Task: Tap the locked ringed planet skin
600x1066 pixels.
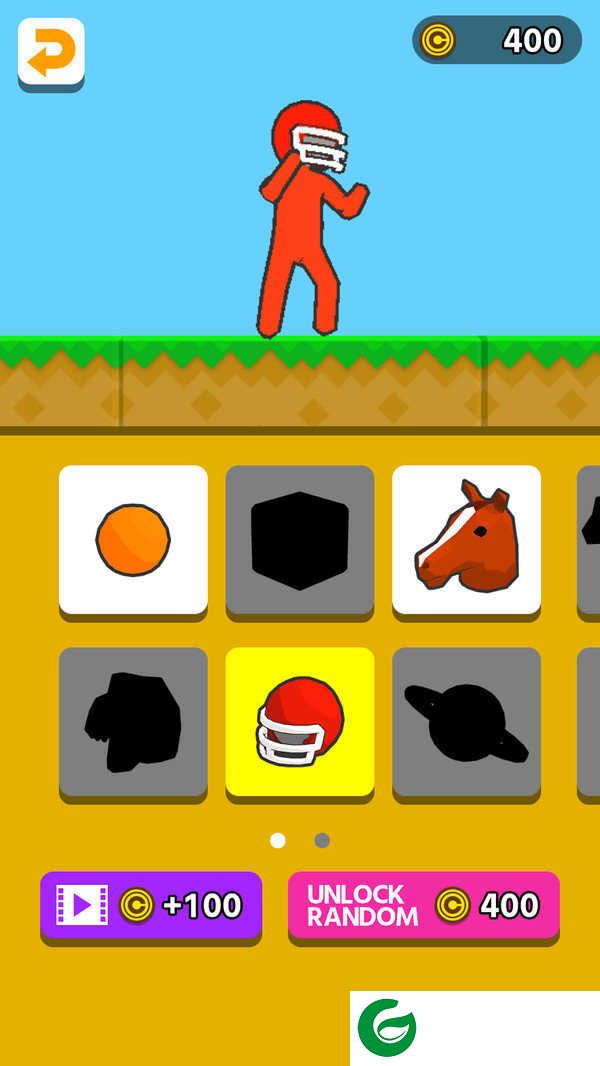Action: click(466, 722)
